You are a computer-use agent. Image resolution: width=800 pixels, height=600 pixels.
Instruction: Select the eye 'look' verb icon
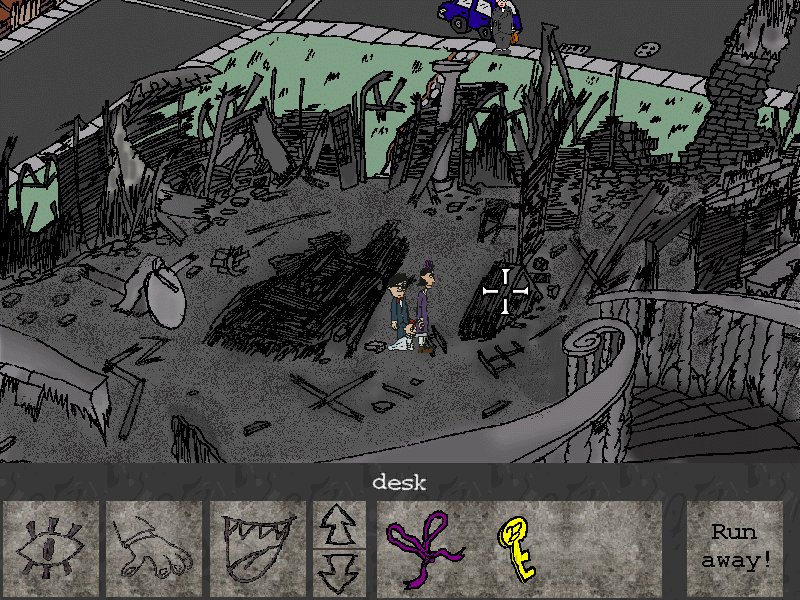coord(51,548)
